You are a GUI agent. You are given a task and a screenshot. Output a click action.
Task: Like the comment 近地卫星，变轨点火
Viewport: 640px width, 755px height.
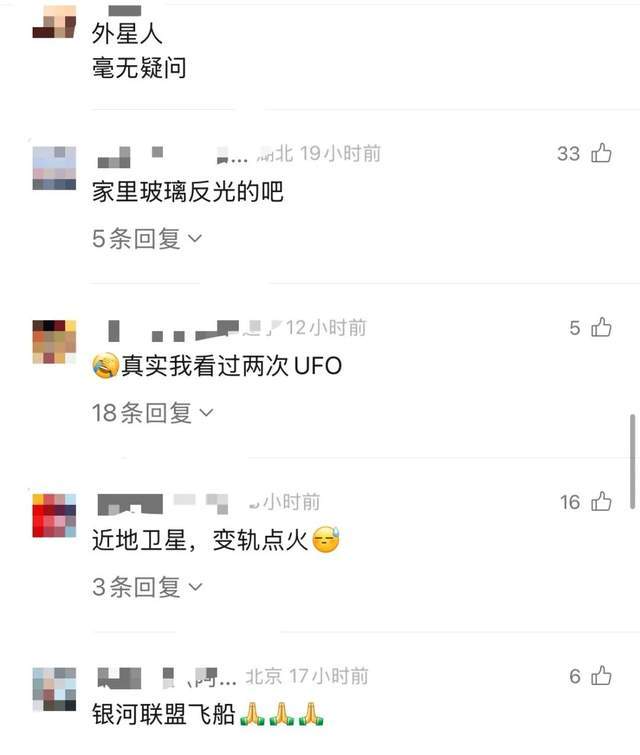coord(601,502)
